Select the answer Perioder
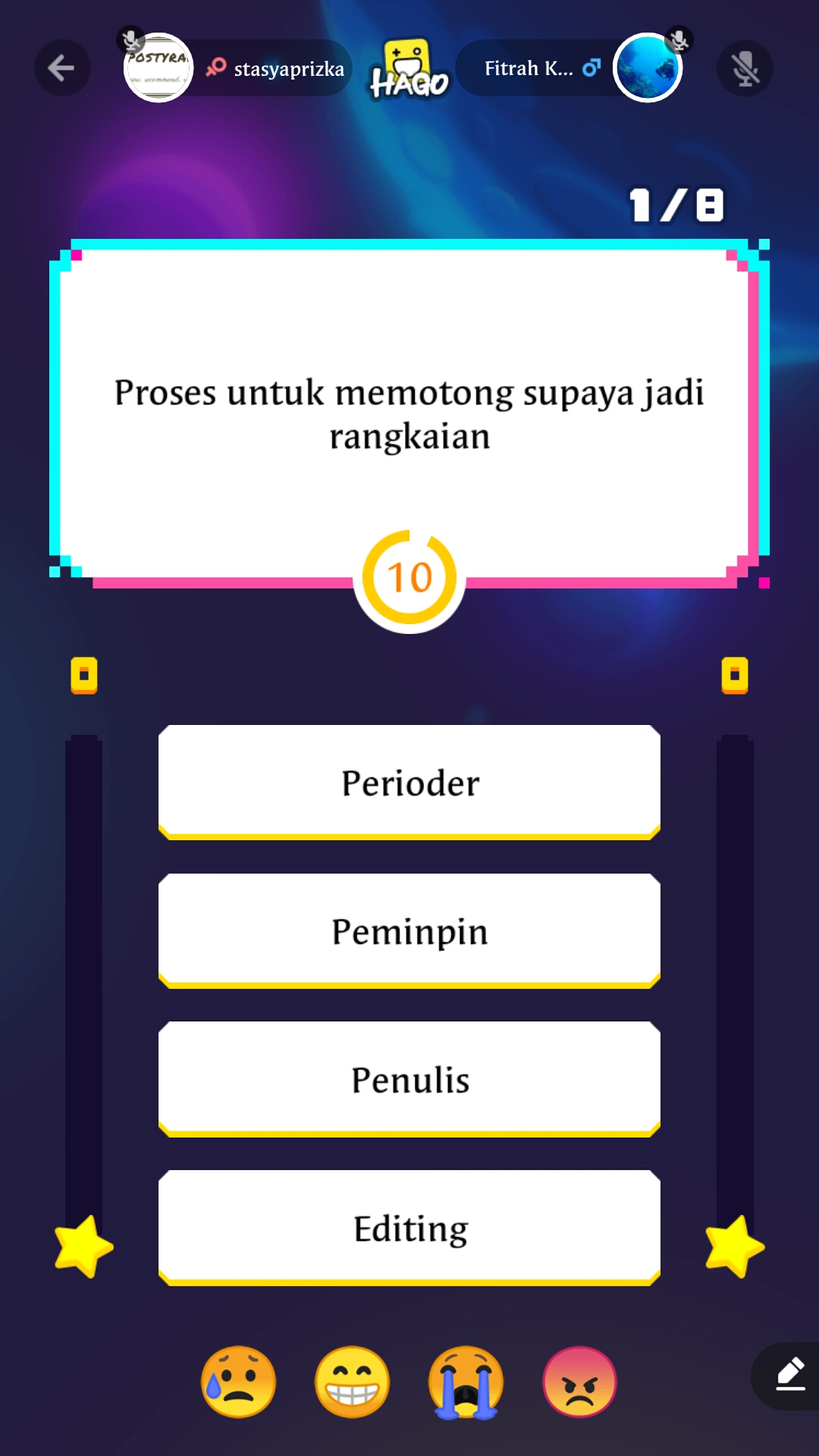 click(409, 782)
